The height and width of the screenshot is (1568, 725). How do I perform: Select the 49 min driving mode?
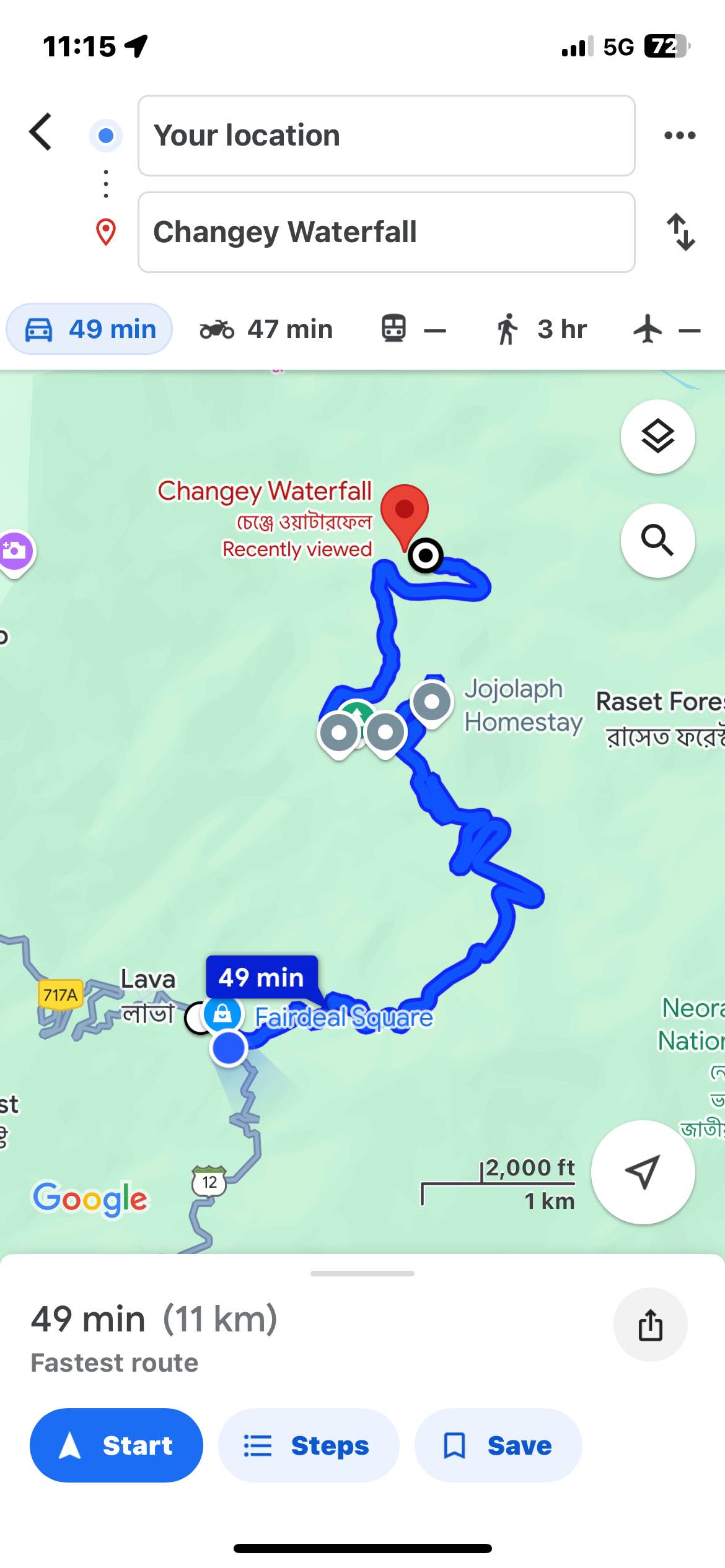[90, 329]
